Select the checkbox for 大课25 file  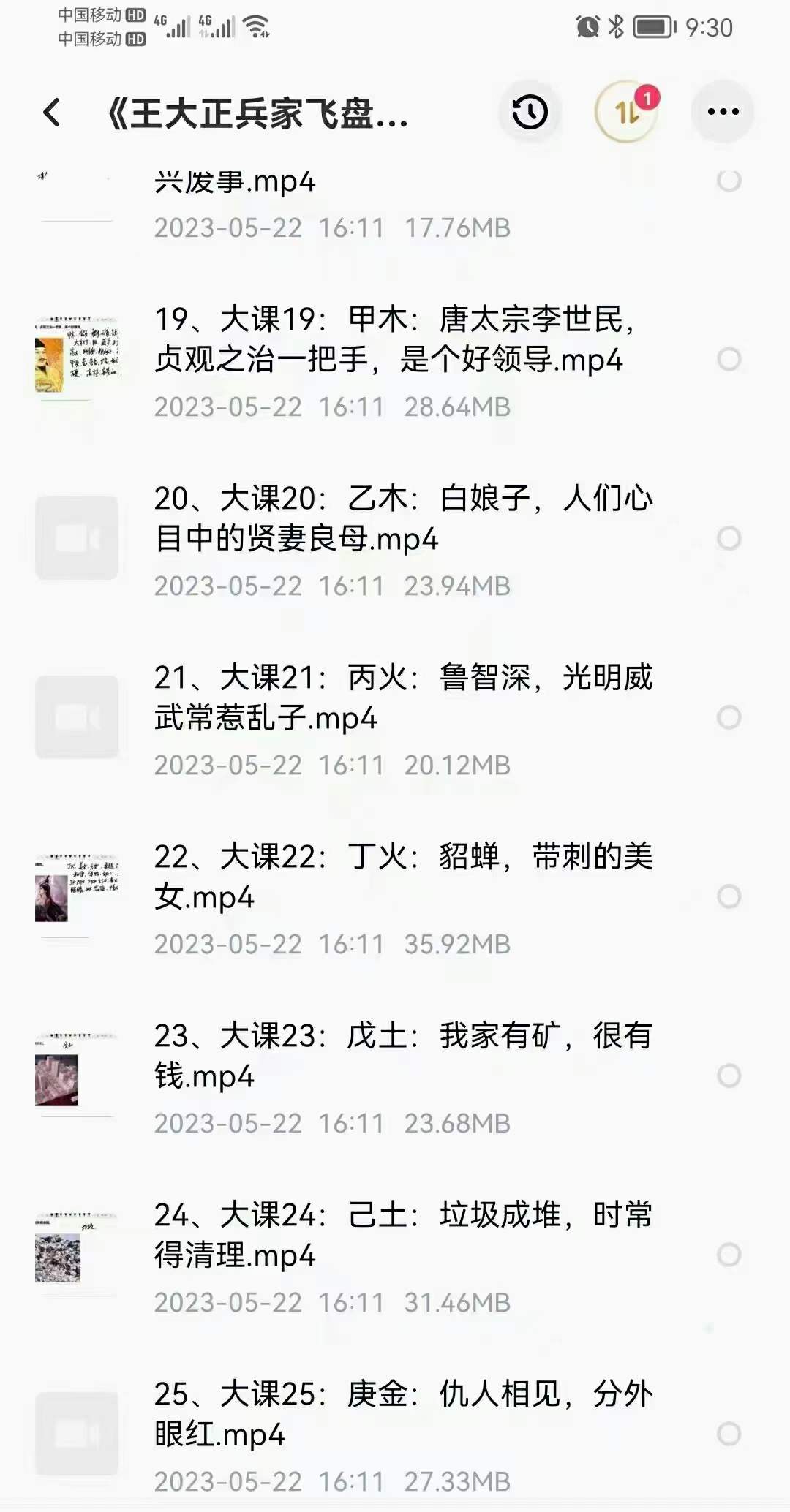pyautogui.click(x=729, y=1434)
